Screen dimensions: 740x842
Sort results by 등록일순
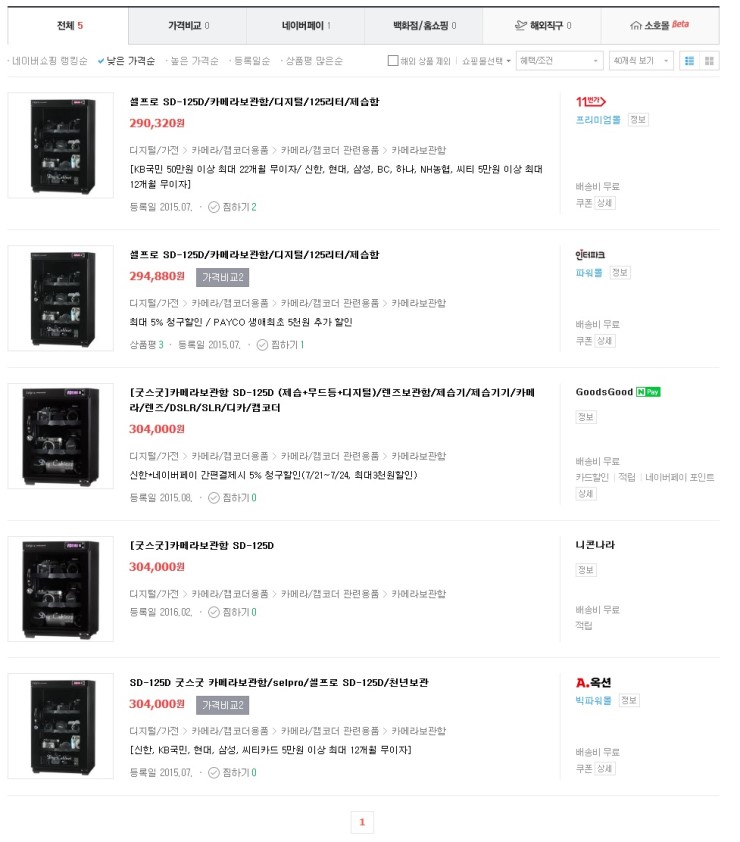[x=250, y=61]
